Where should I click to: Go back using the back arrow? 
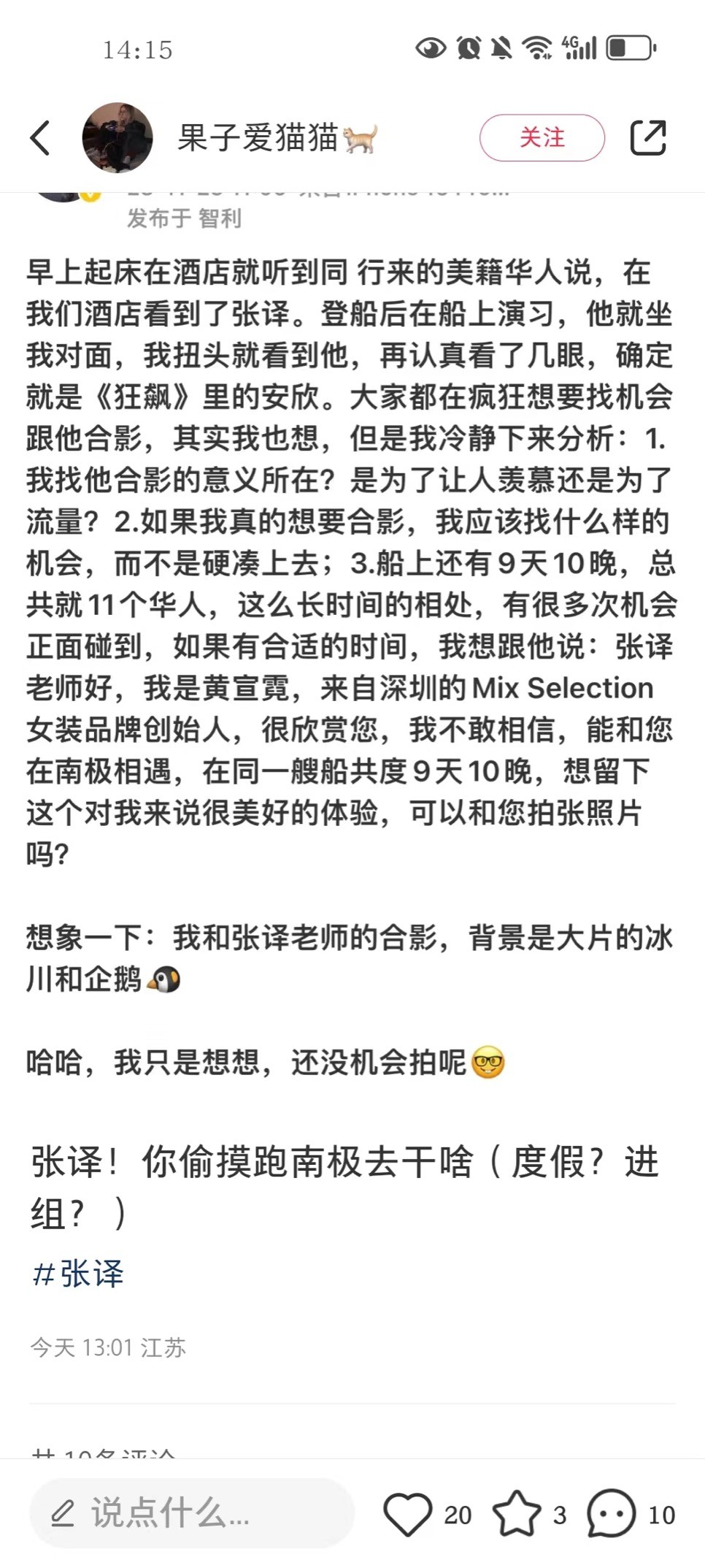[41, 138]
